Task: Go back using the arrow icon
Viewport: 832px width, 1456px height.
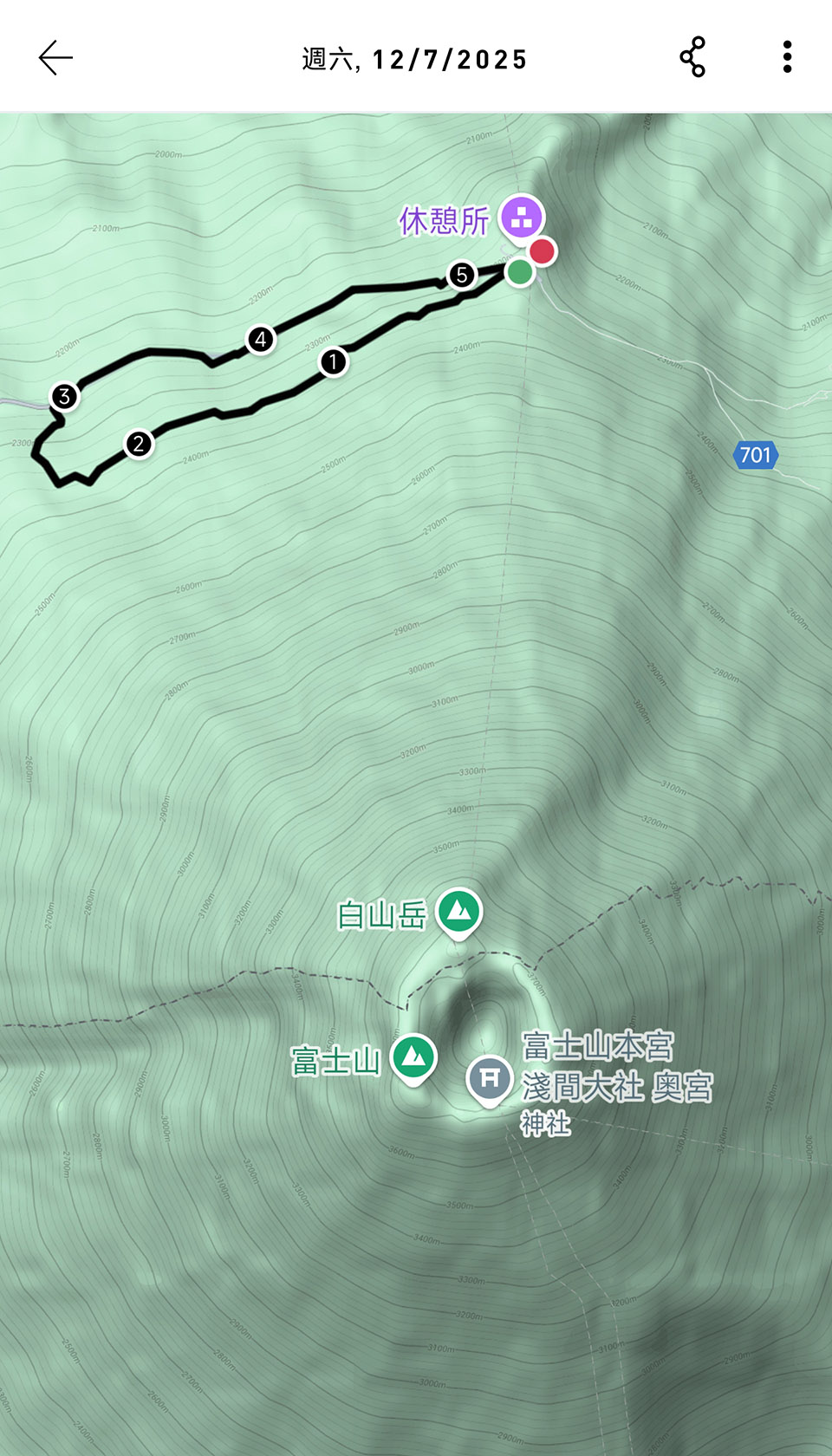Action: pyautogui.click(x=55, y=58)
